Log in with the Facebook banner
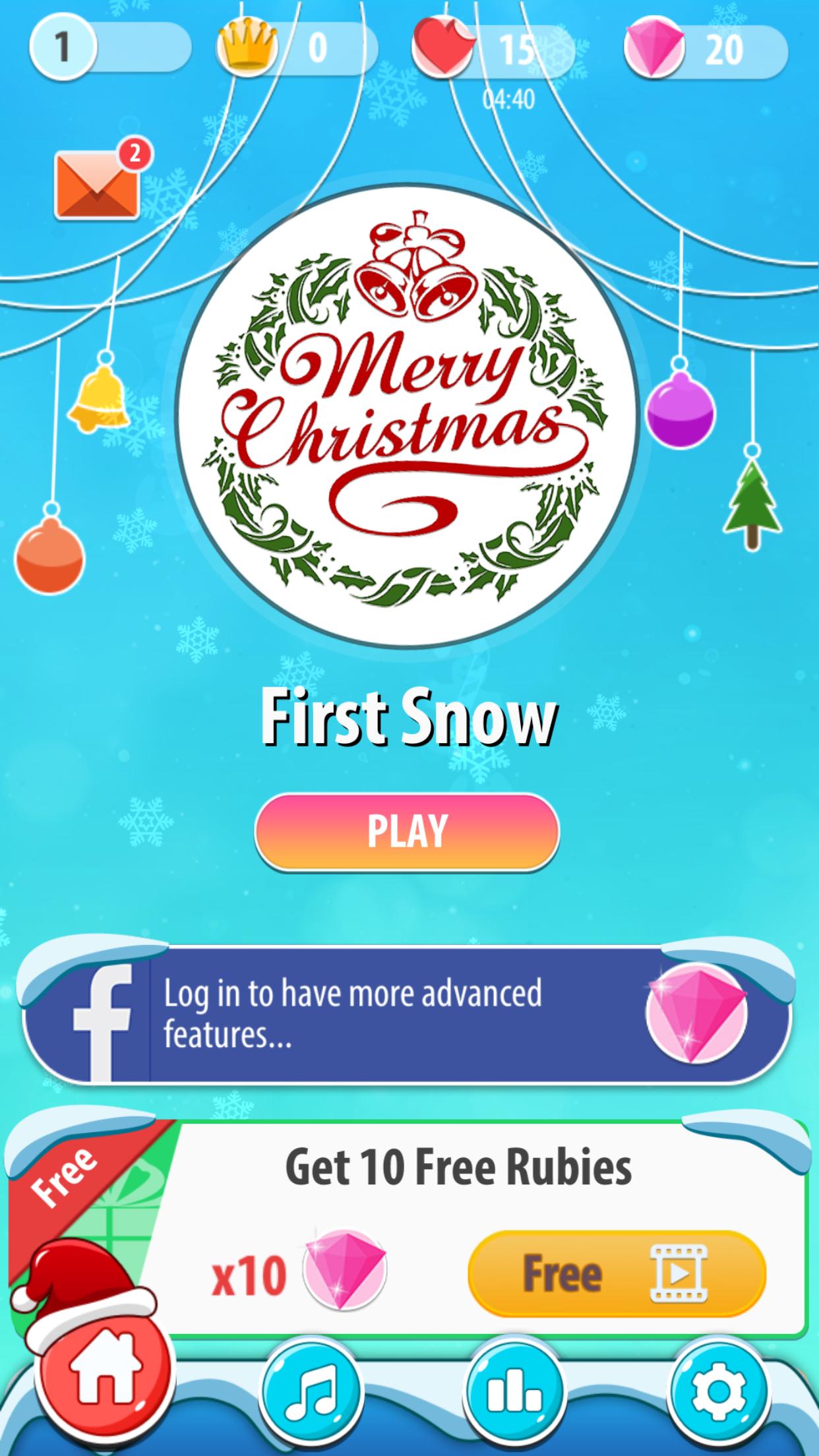This screenshot has height=1456, width=819. [406, 1015]
